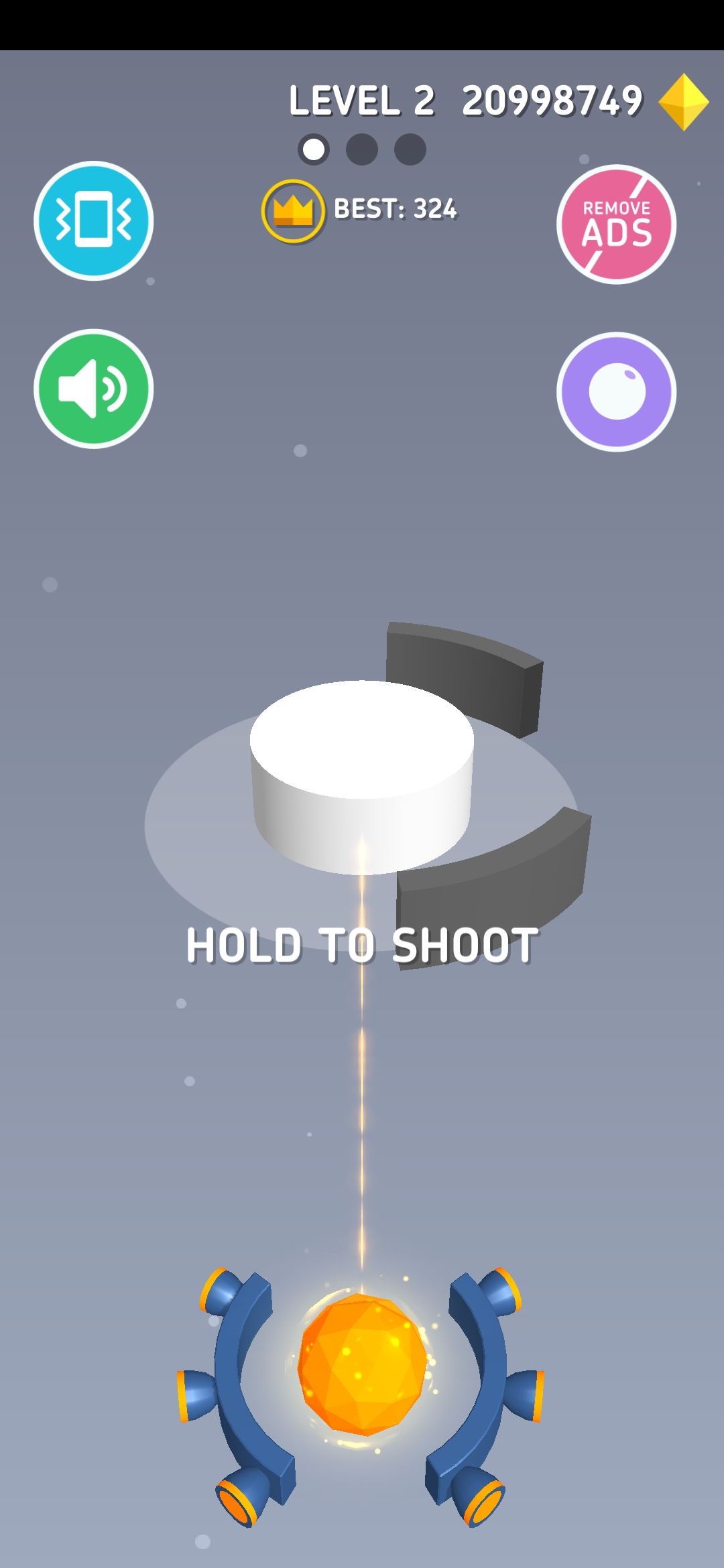The width and height of the screenshot is (724, 1568).
Task: Open the ball skins selector
Action: click(616, 392)
